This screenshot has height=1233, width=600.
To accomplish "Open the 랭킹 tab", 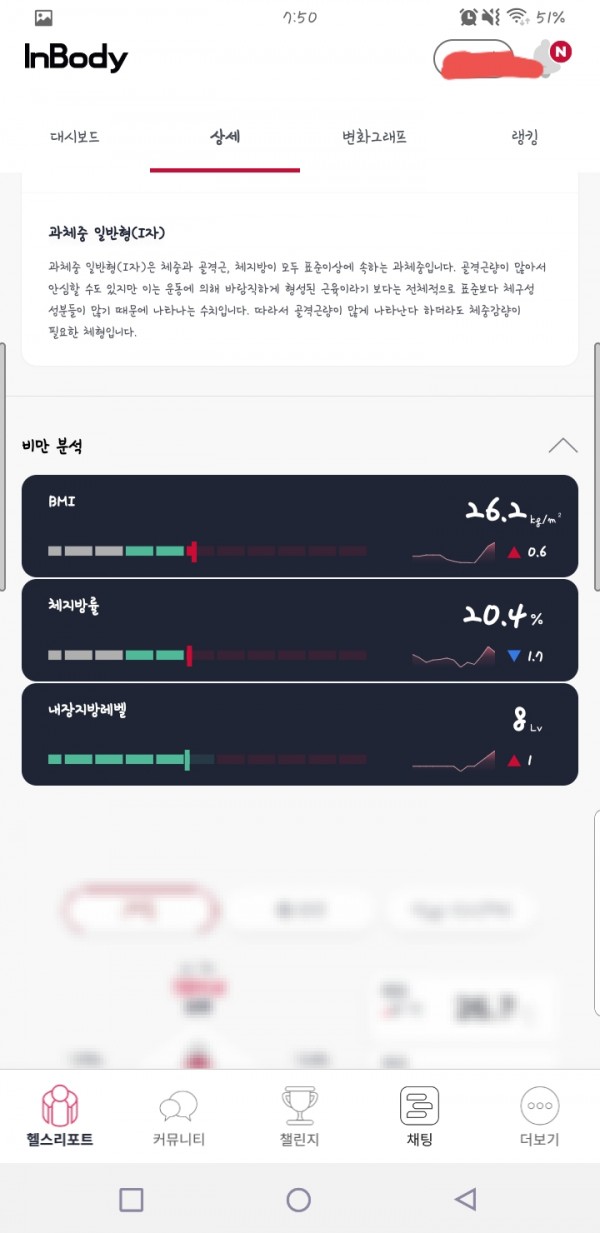I will (x=525, y=138).
